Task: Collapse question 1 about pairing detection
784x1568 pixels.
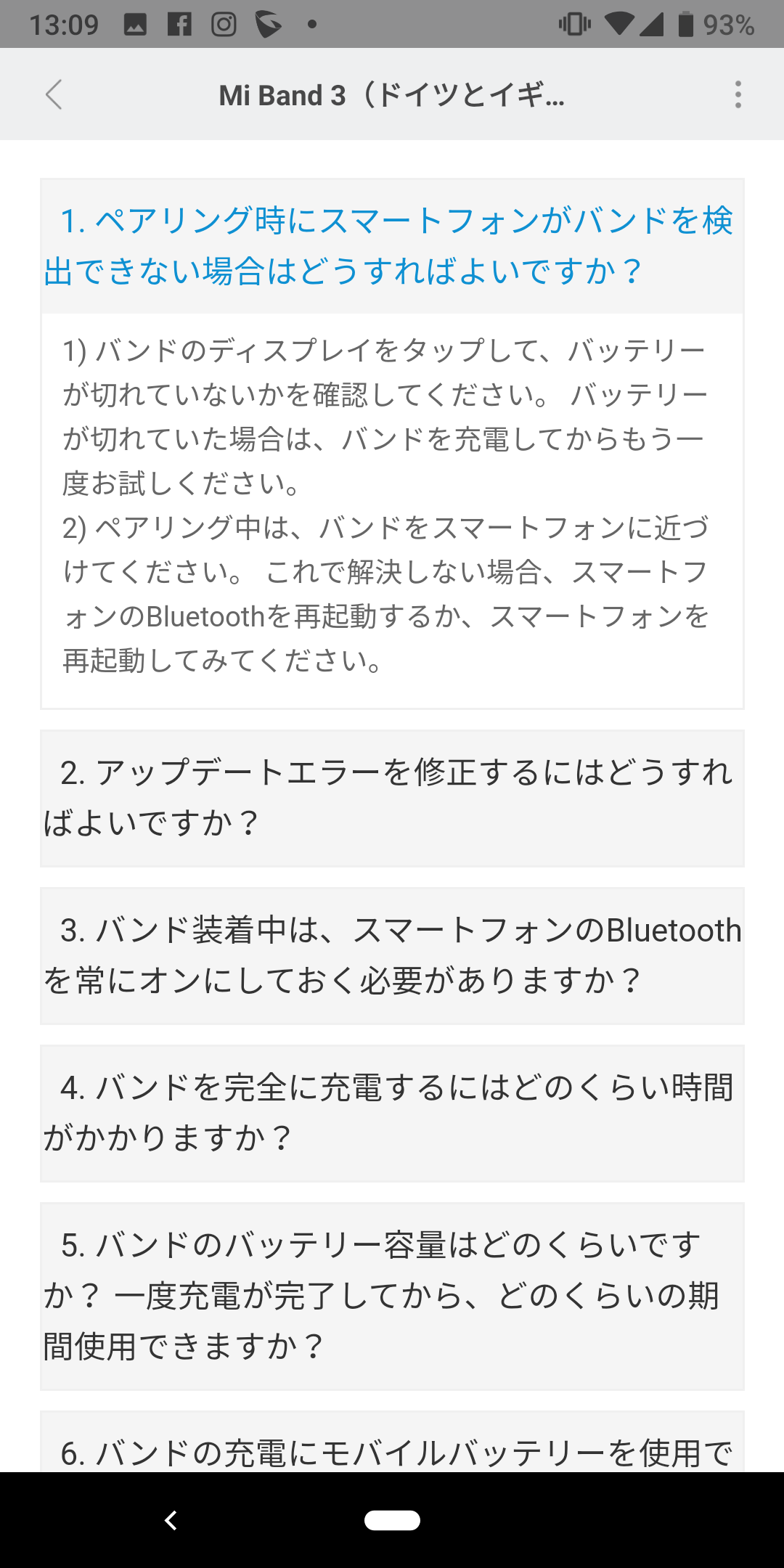Action: point(392,246)
